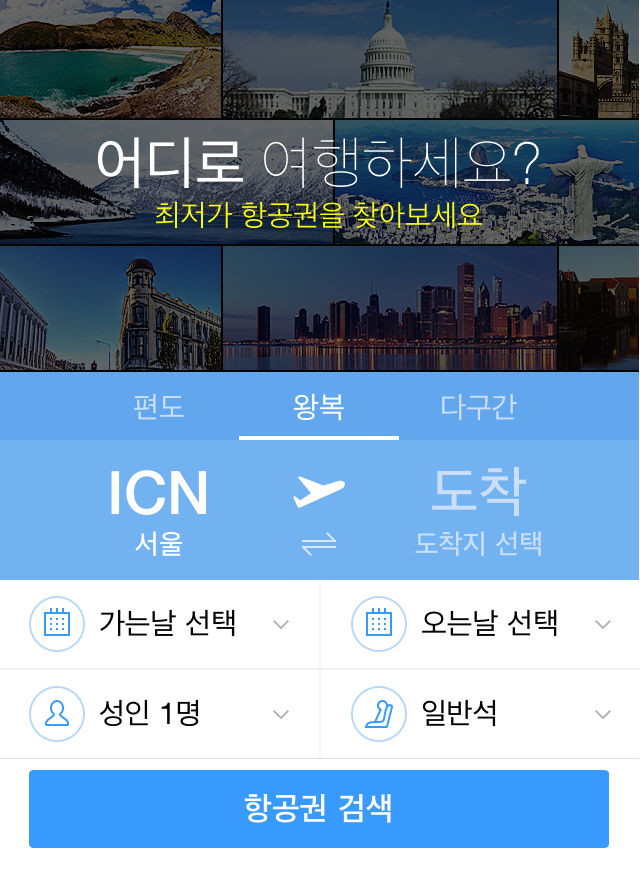Tap 항공권 검색 to search flights

coord(319,809)
